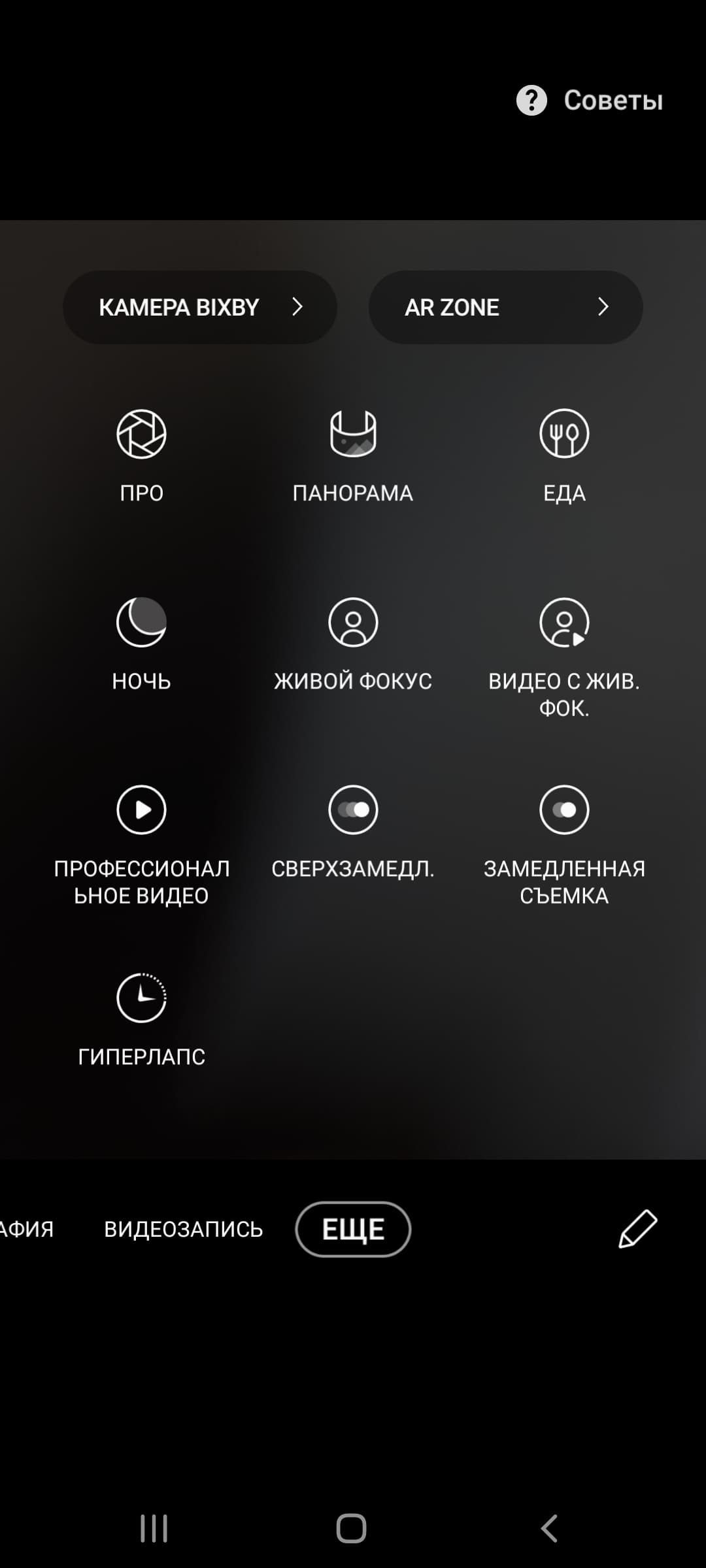This screenshot has width=706, height=1568.
Task: Switch to the ВИДЕОЗАПИСЬ tab
Action: click(x=184, y=1229)
